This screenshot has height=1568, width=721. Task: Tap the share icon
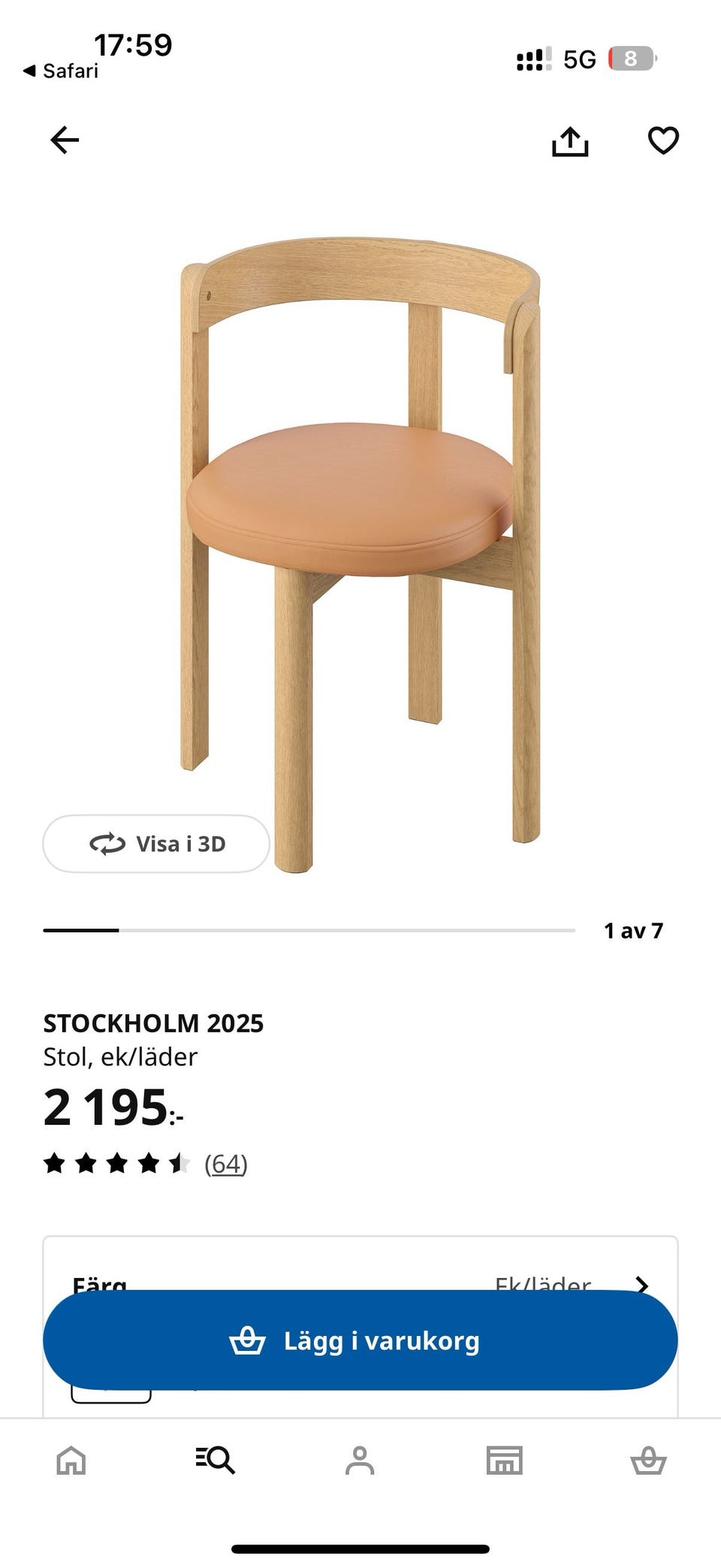(572, 140)
